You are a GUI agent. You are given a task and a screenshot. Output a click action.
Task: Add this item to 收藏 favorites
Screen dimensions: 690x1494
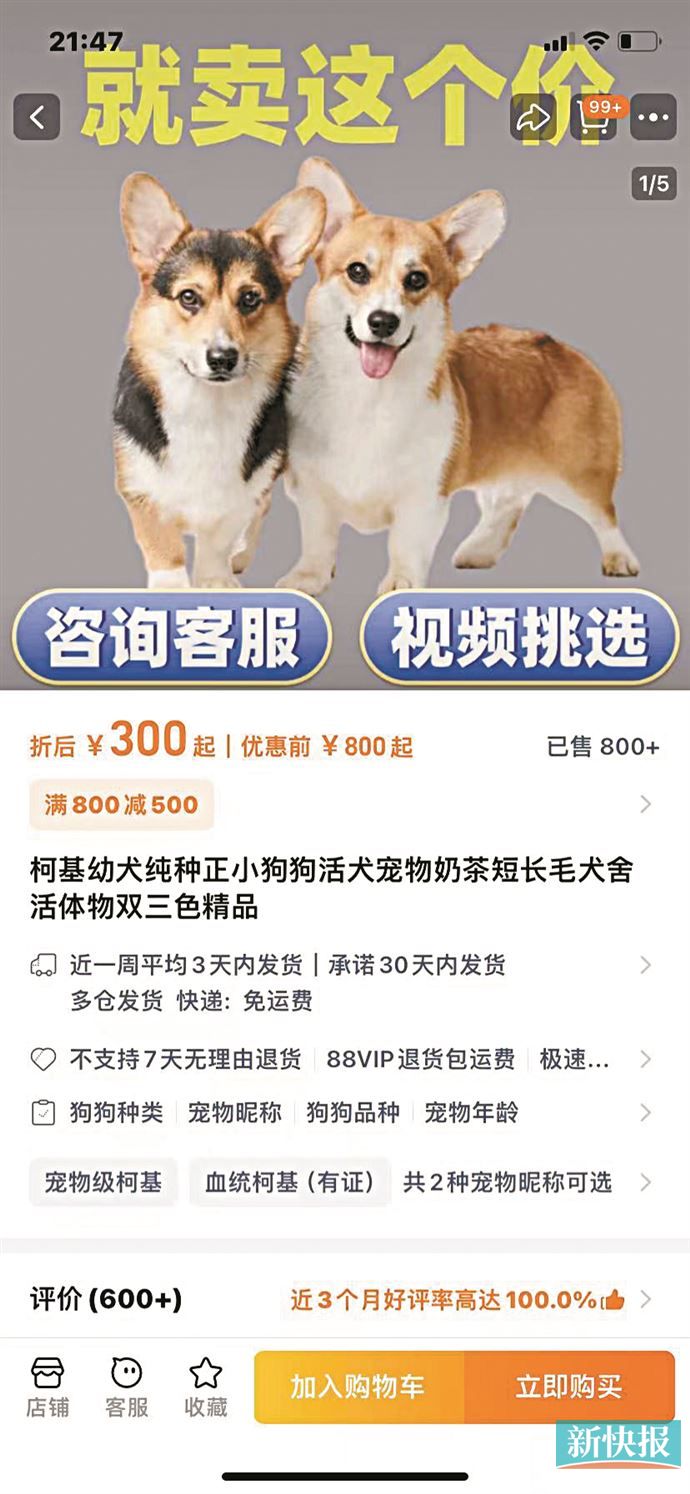point(206,1388)
